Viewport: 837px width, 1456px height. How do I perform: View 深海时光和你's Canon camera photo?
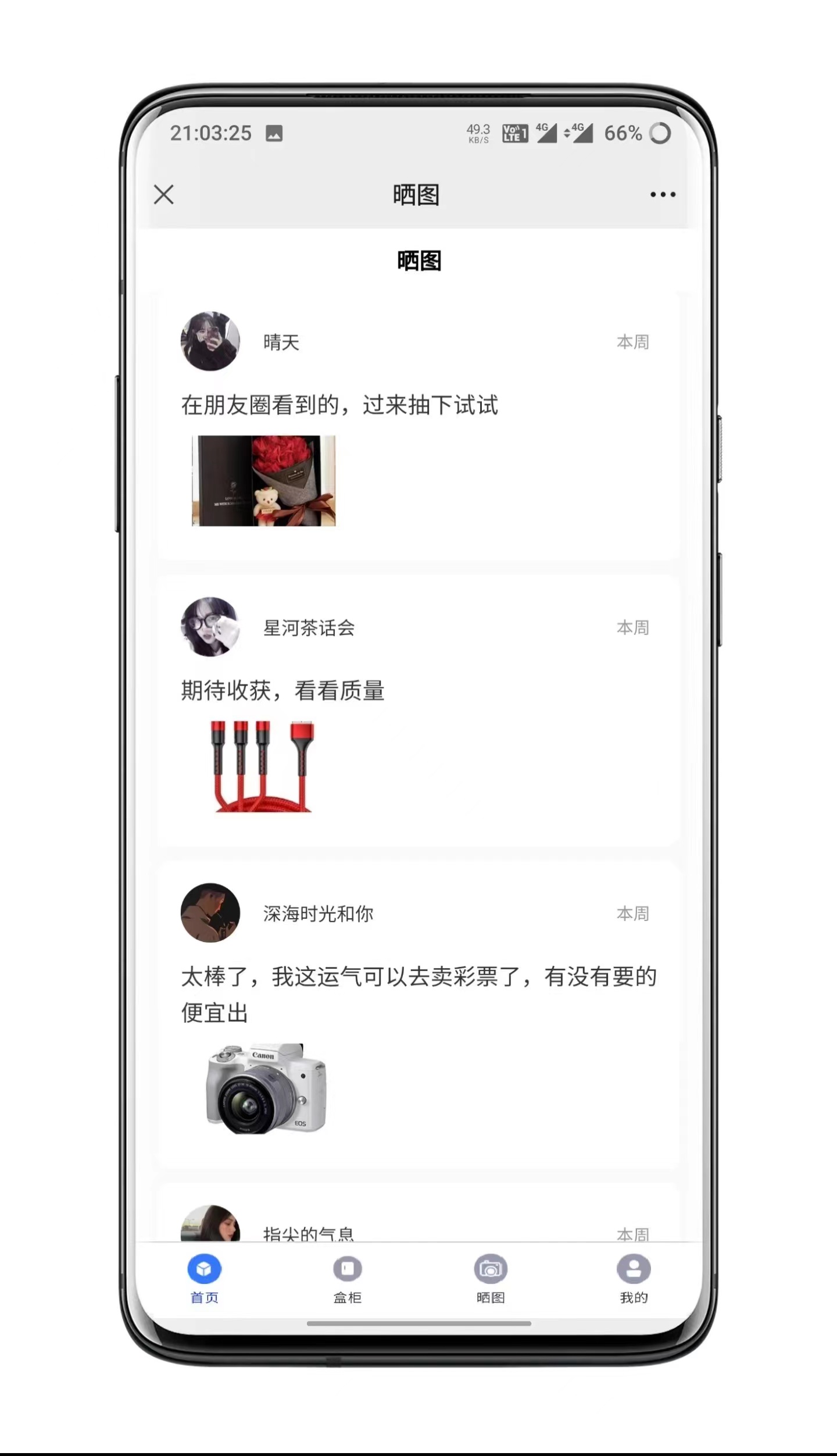coord(266,1088)
